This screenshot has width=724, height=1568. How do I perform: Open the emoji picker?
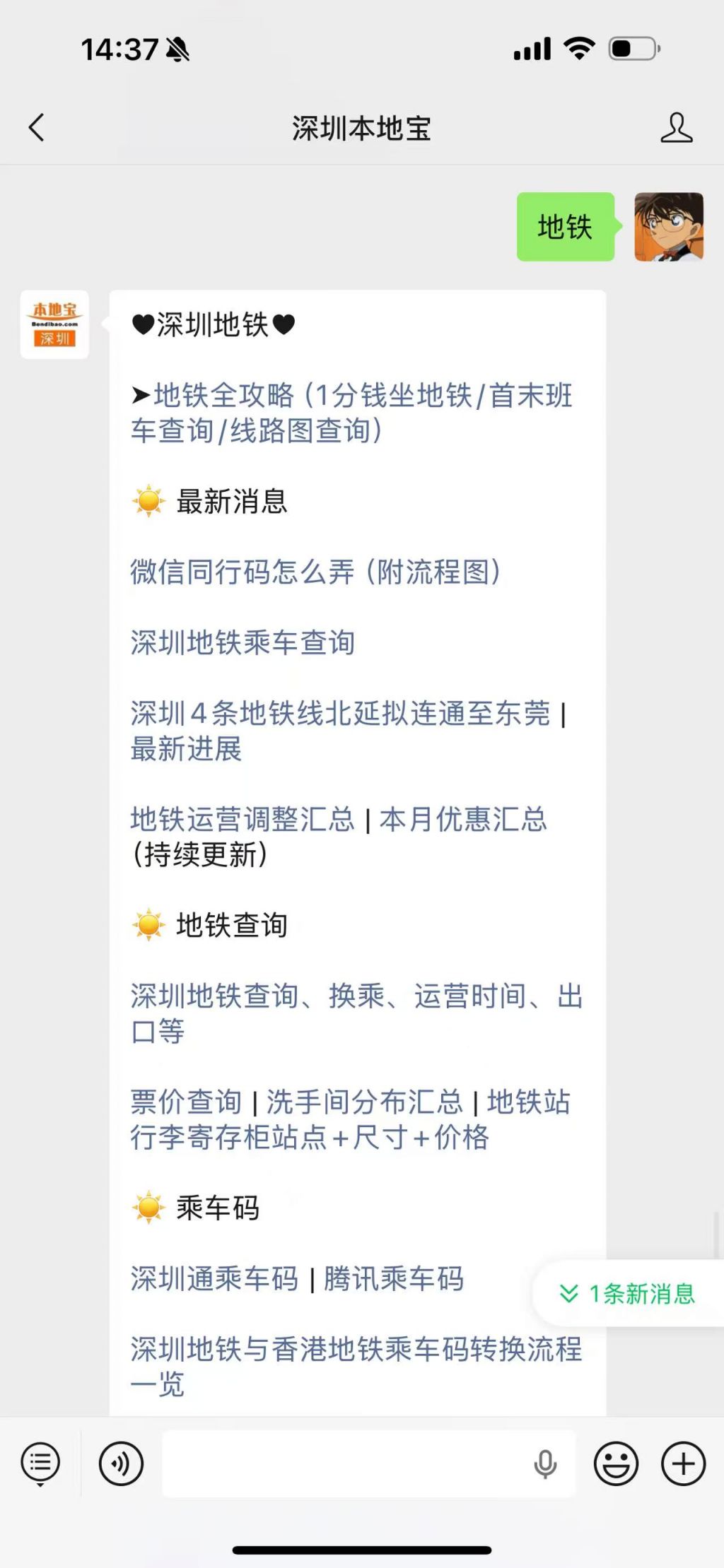[616, 1463]
